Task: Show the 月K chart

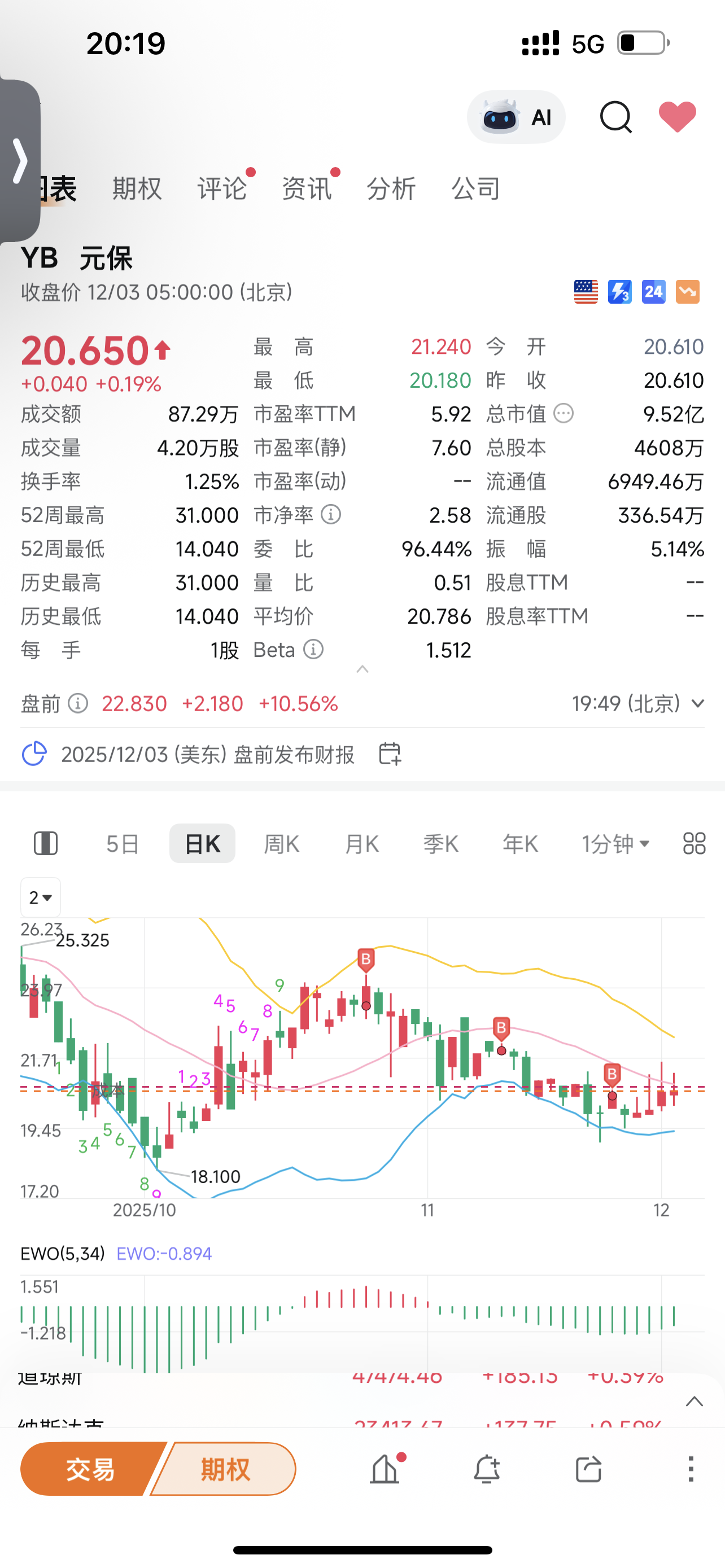Action: [x=361, y=844]
